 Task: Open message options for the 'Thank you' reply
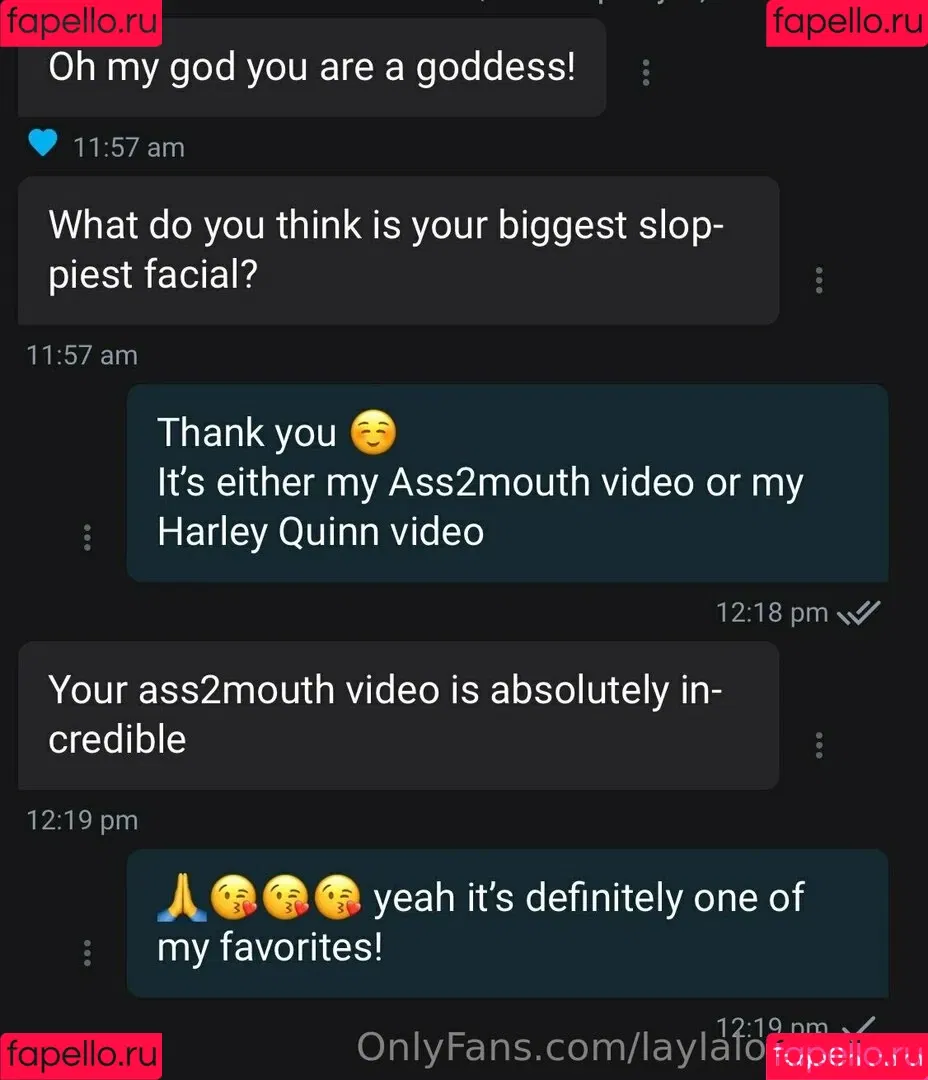[87, 538]
